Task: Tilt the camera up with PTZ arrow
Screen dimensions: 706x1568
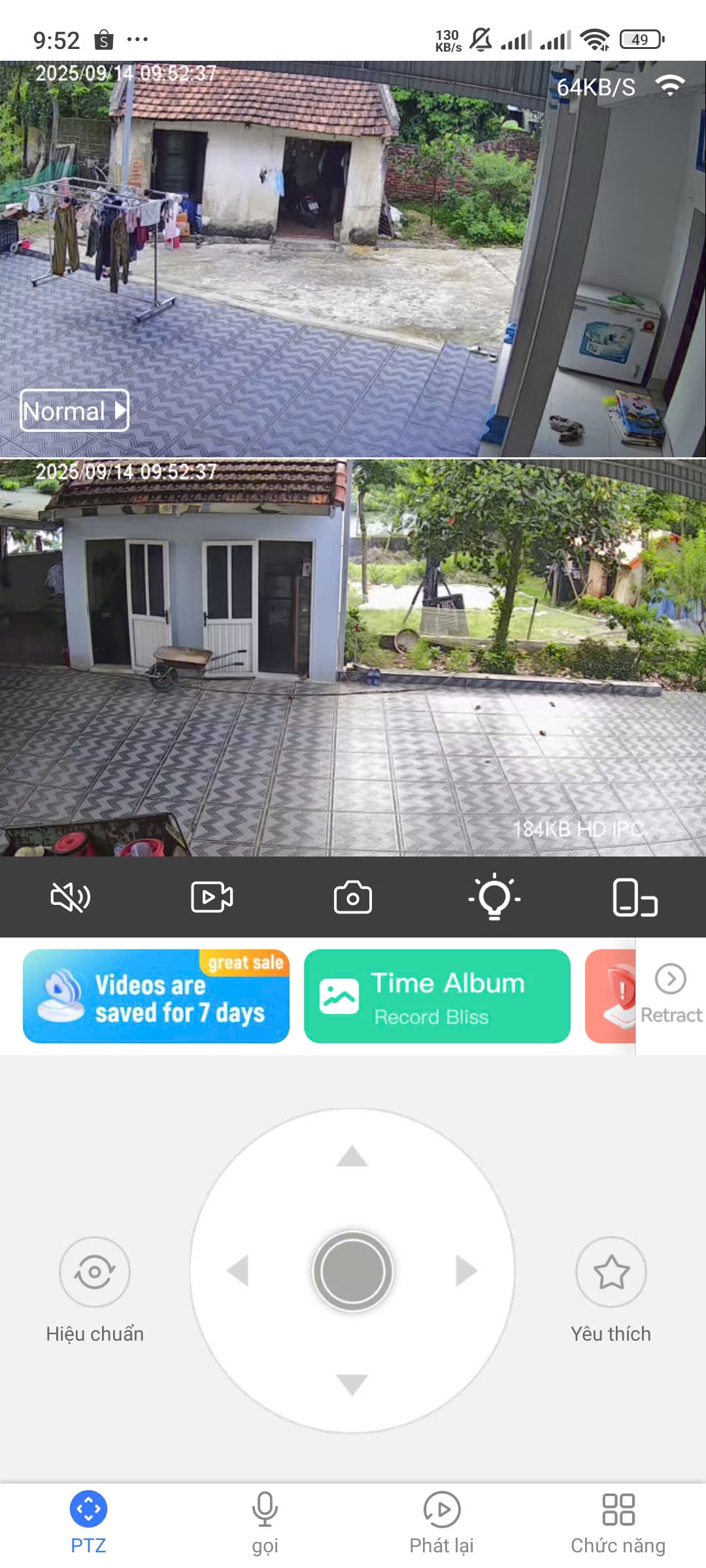Action: (x=352, y=1156)
